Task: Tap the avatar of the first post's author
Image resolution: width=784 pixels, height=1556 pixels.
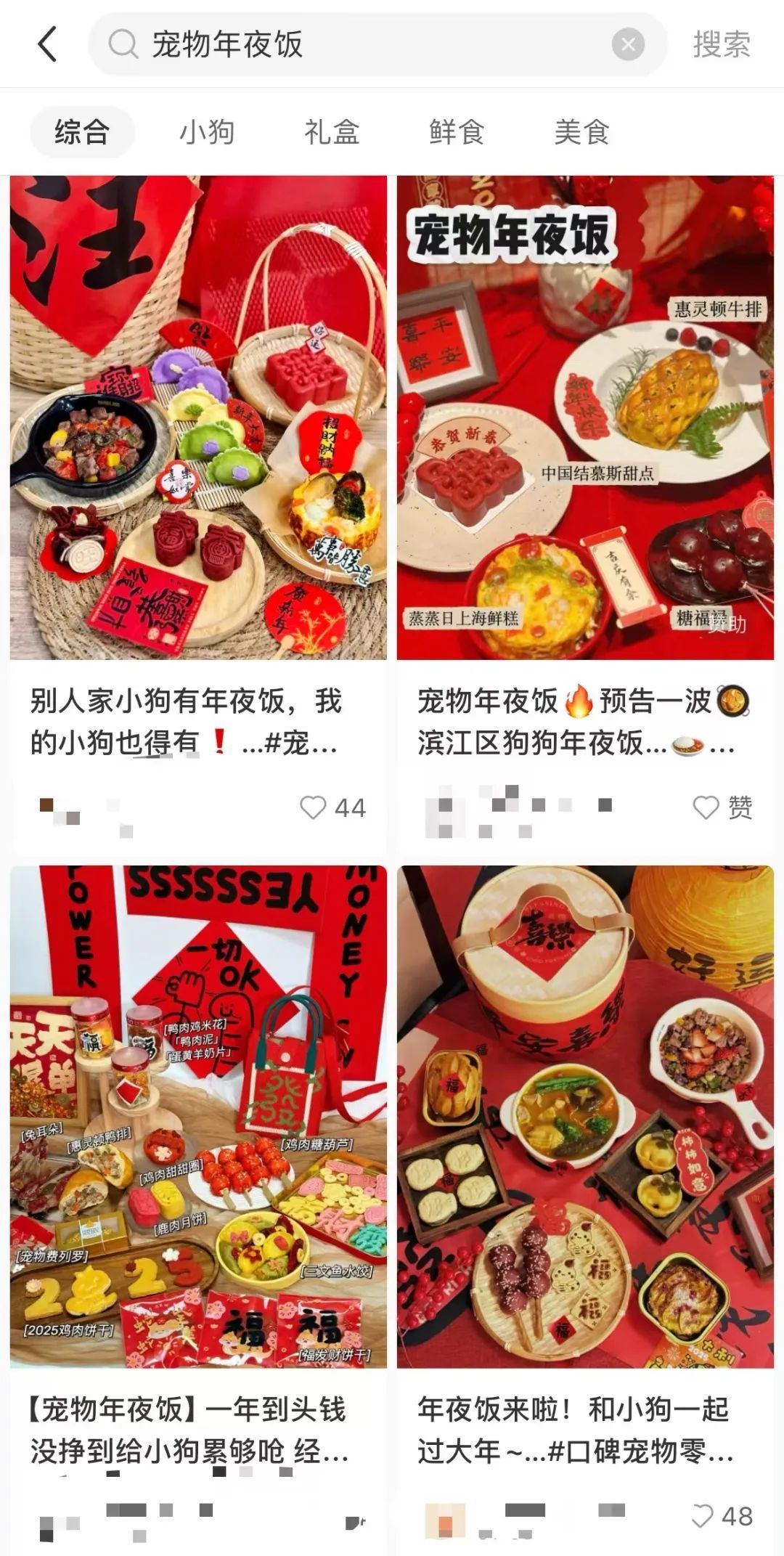Action: [44, 806]
